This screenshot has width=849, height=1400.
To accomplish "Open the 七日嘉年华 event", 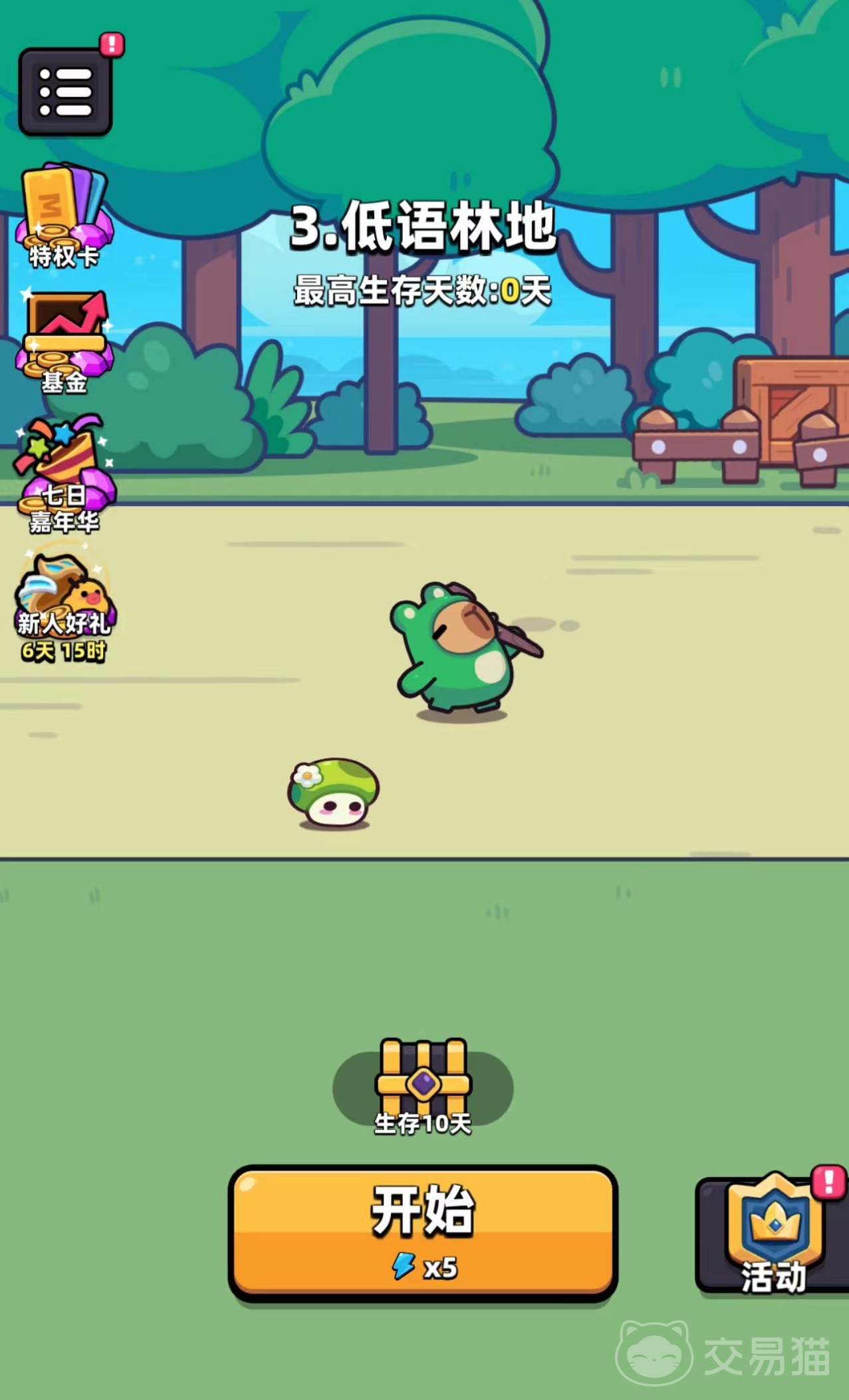I will [x=63, y=474].
